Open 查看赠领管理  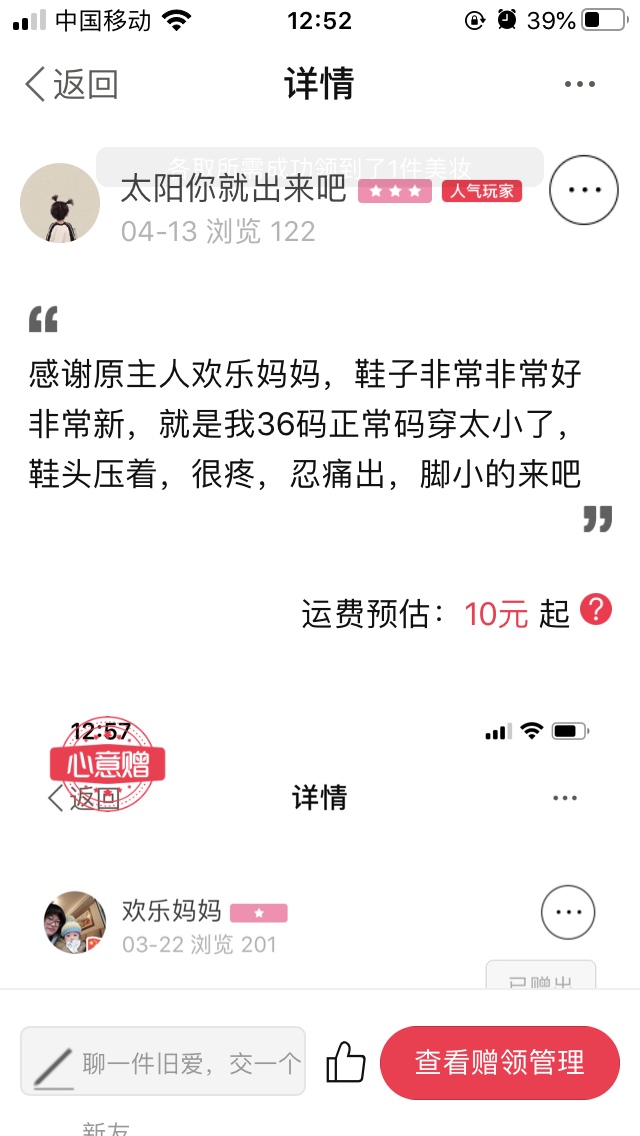click(499, 1063)
